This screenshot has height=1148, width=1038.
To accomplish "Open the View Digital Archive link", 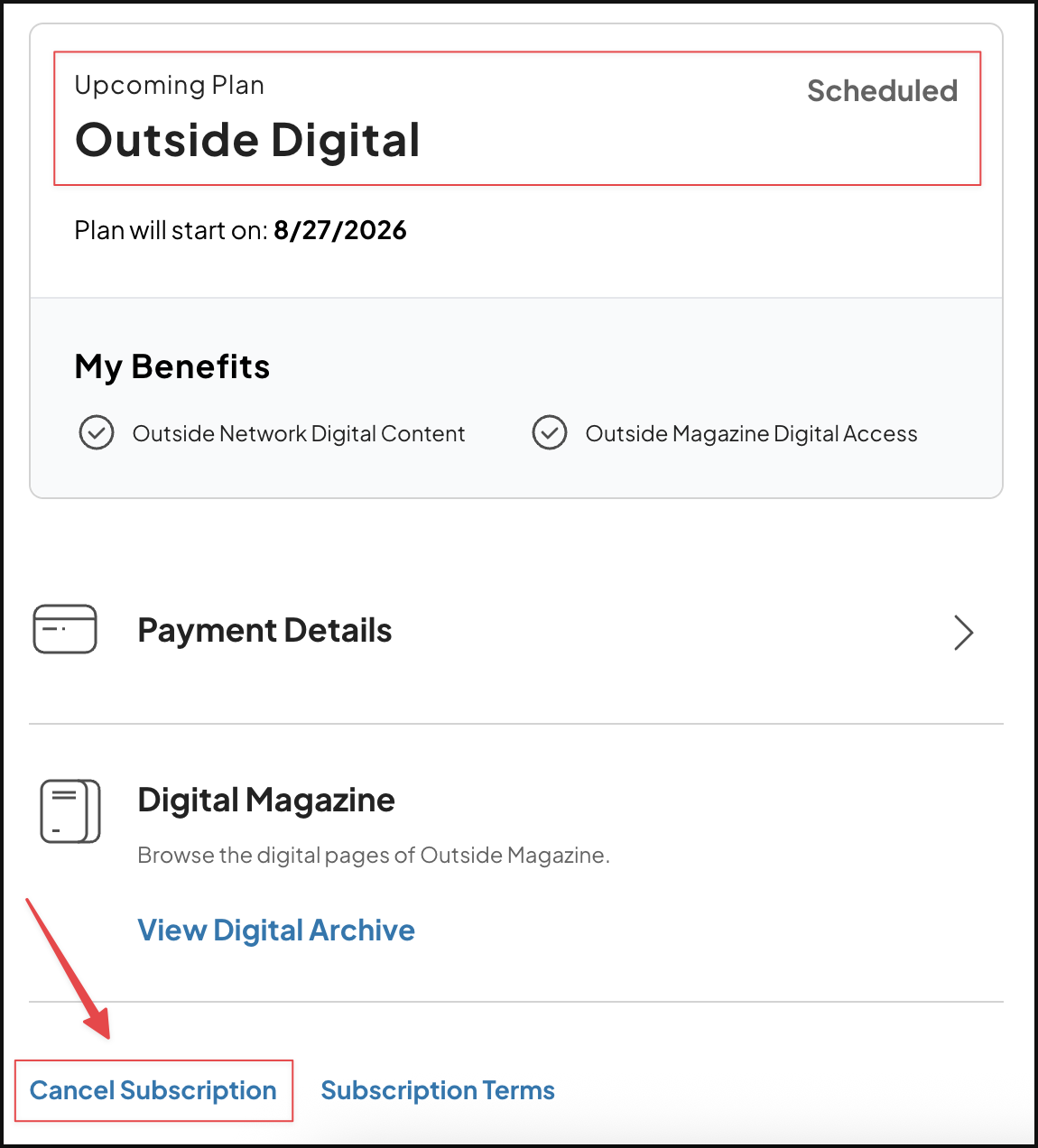I will click(x=276, y=930).
